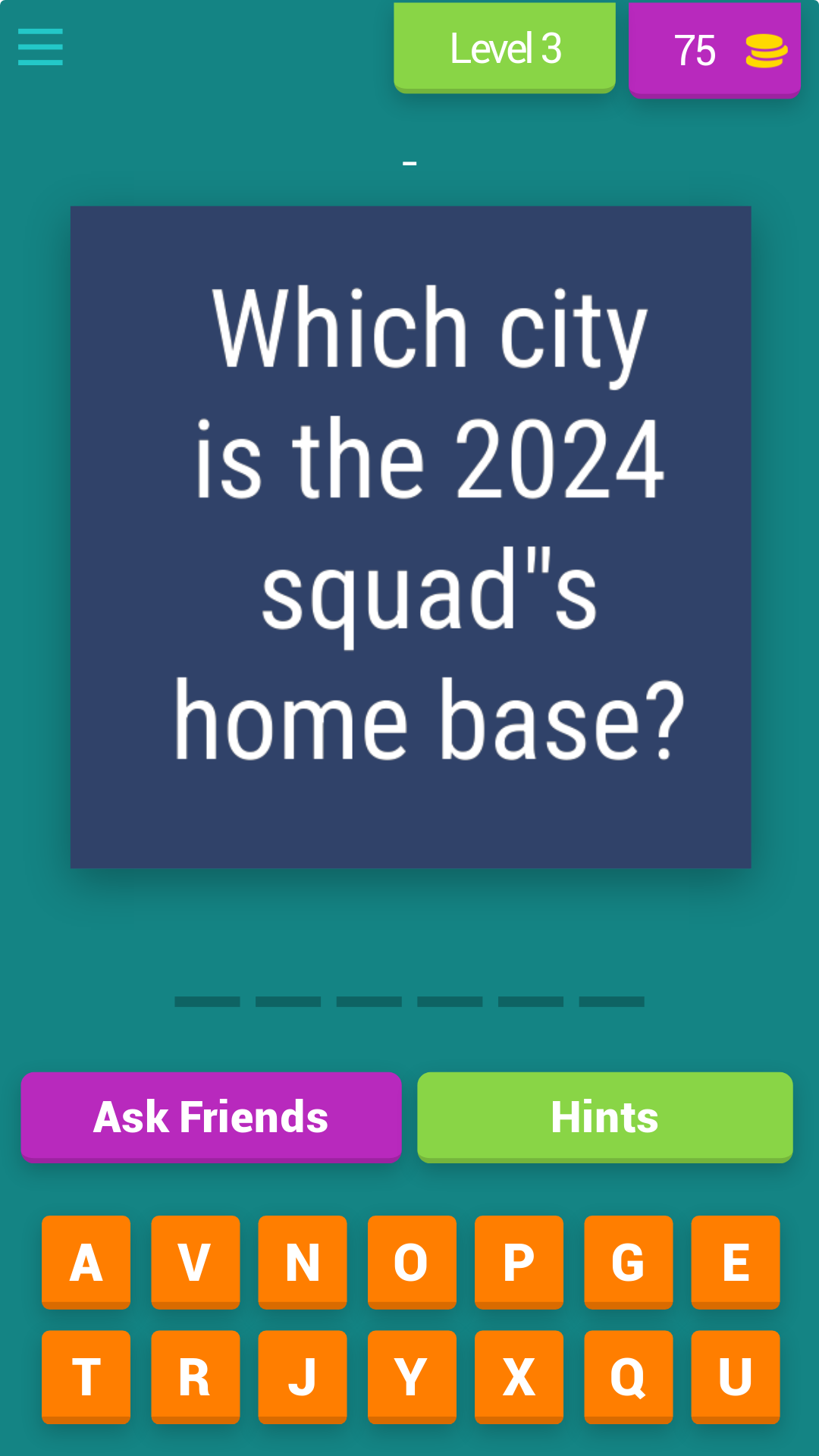Screen dimensions: 819x1456
Task: Open the hamburger menu
Action: [x=40, y=47]
